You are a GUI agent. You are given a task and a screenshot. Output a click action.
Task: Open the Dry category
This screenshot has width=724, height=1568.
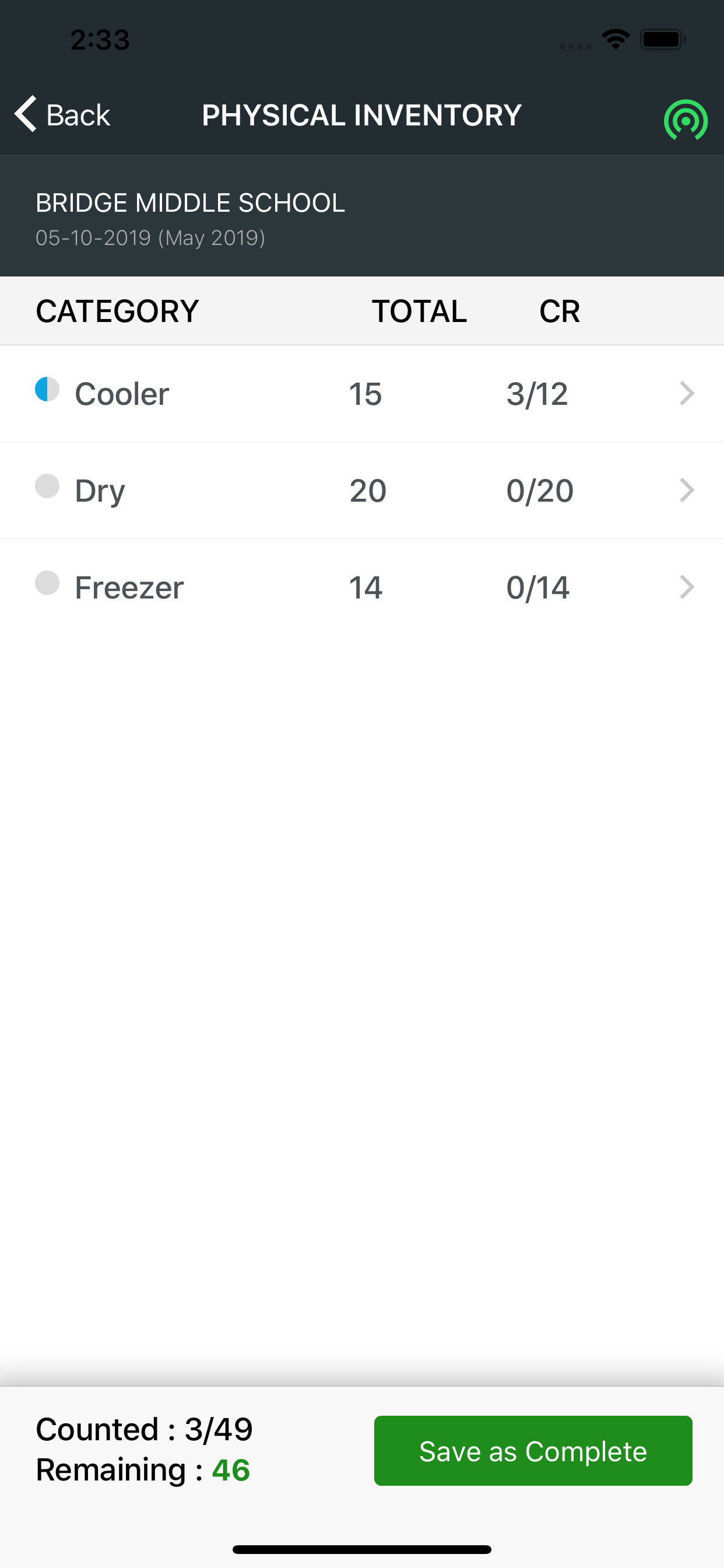pos(362,491)
